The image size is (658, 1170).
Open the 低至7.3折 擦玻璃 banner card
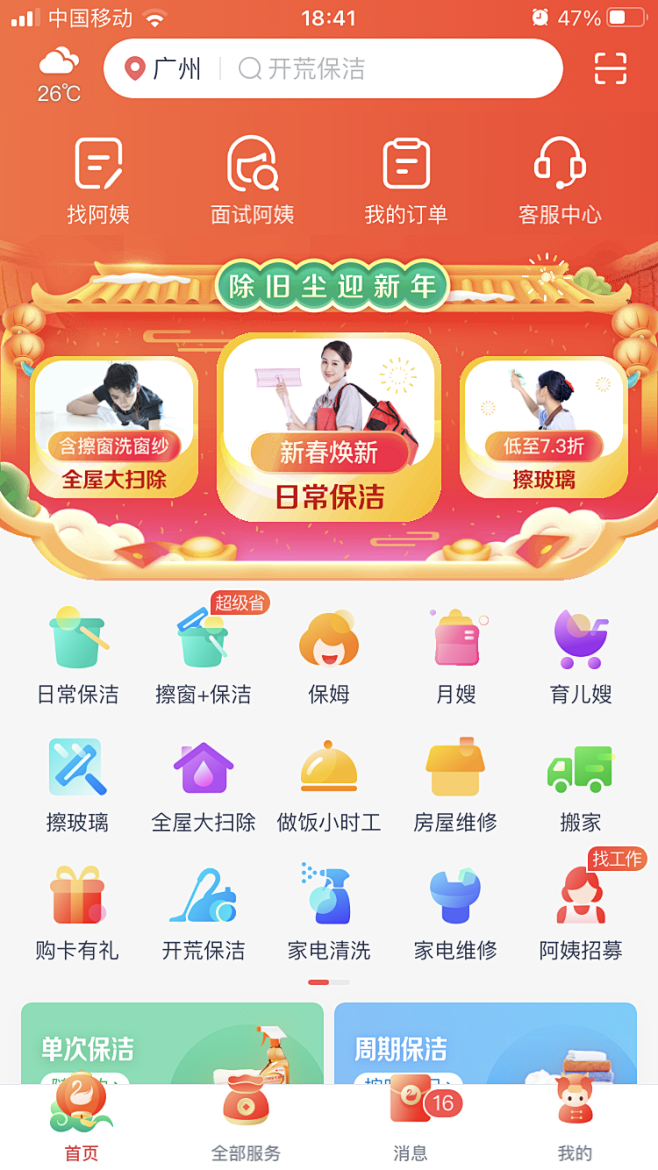point(544,427)
